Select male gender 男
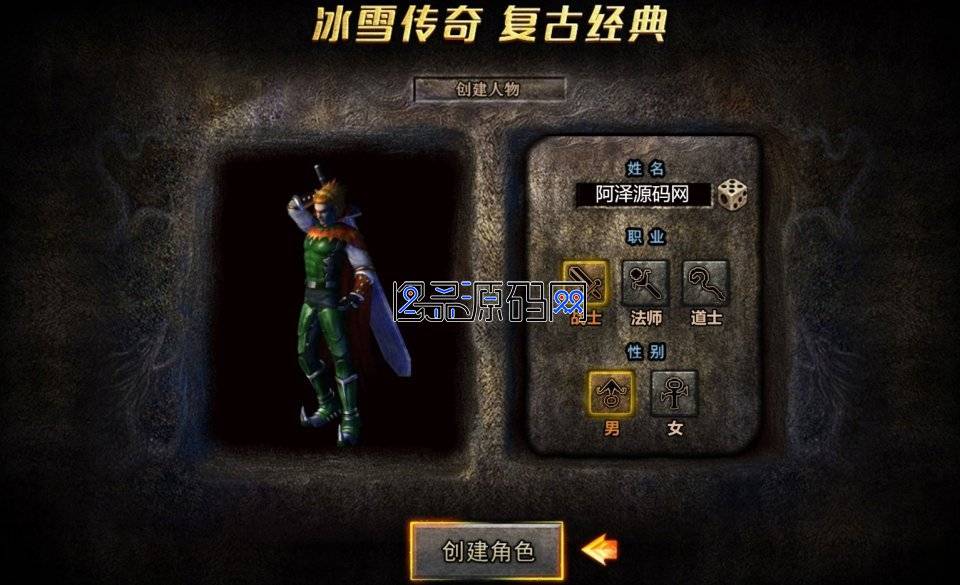960x585 pixels. click(x=612, y=394)
